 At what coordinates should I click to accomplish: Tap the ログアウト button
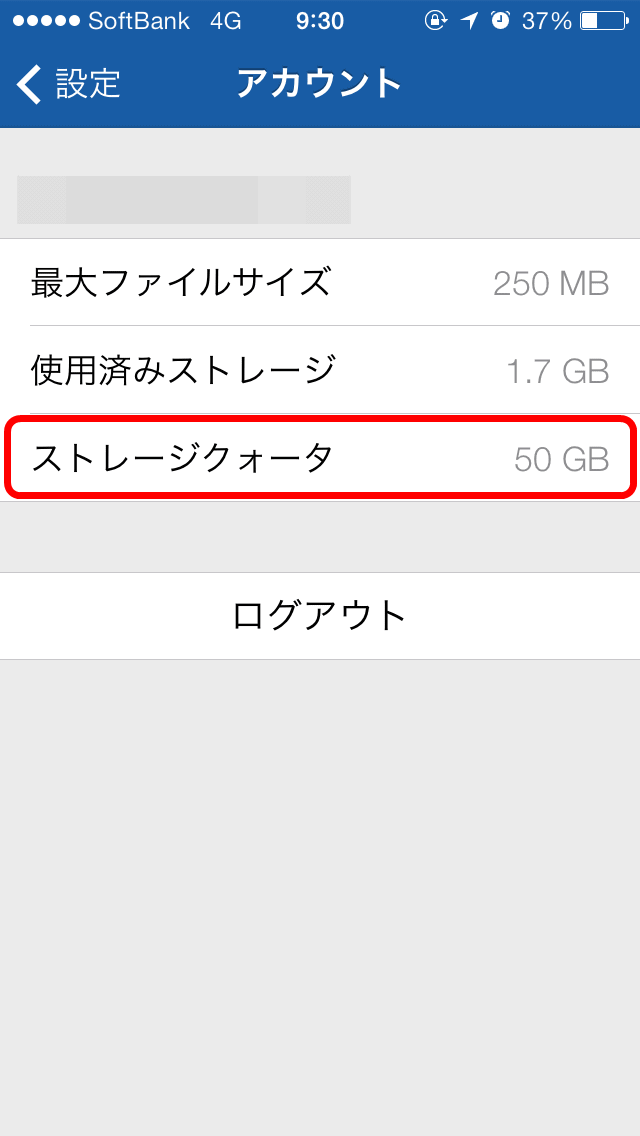click(x=320, y=616)
